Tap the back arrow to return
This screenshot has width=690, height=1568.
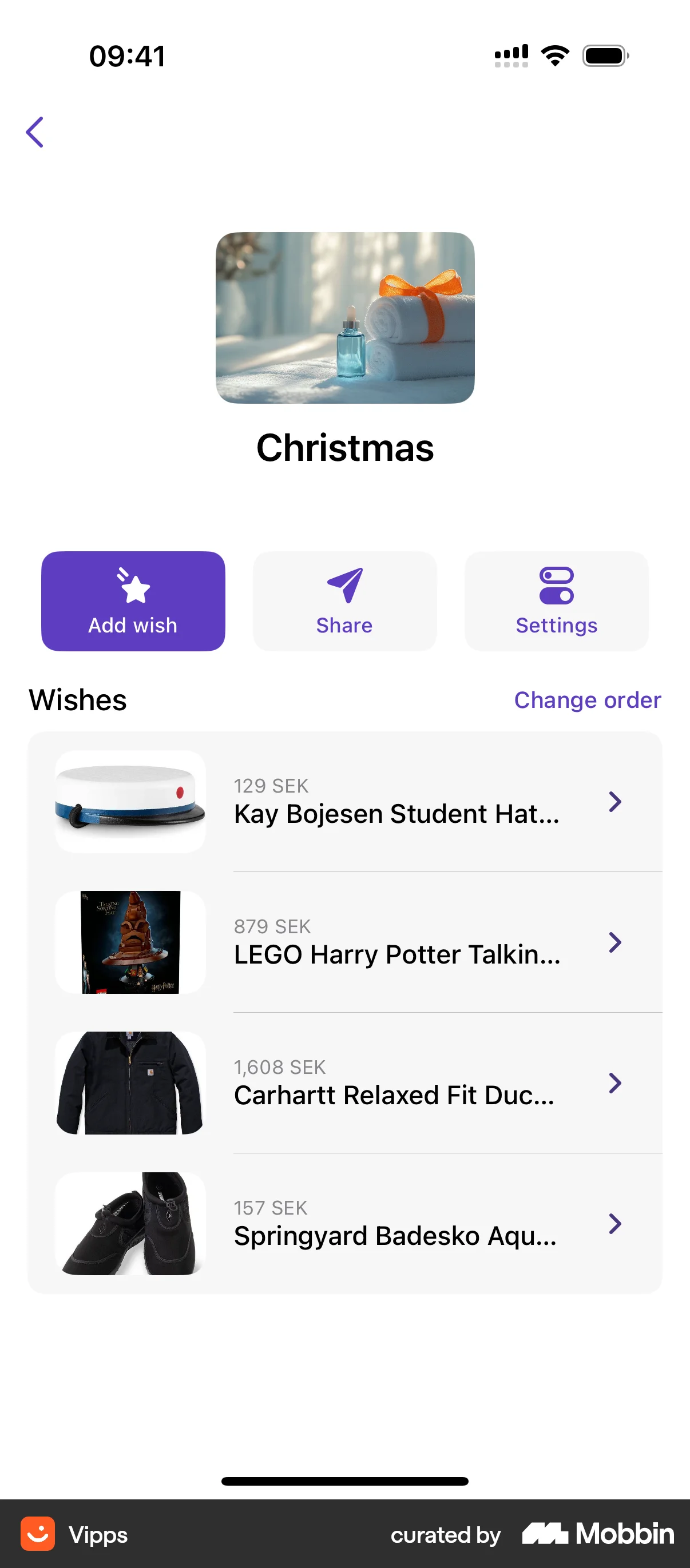tap(35, 132)
